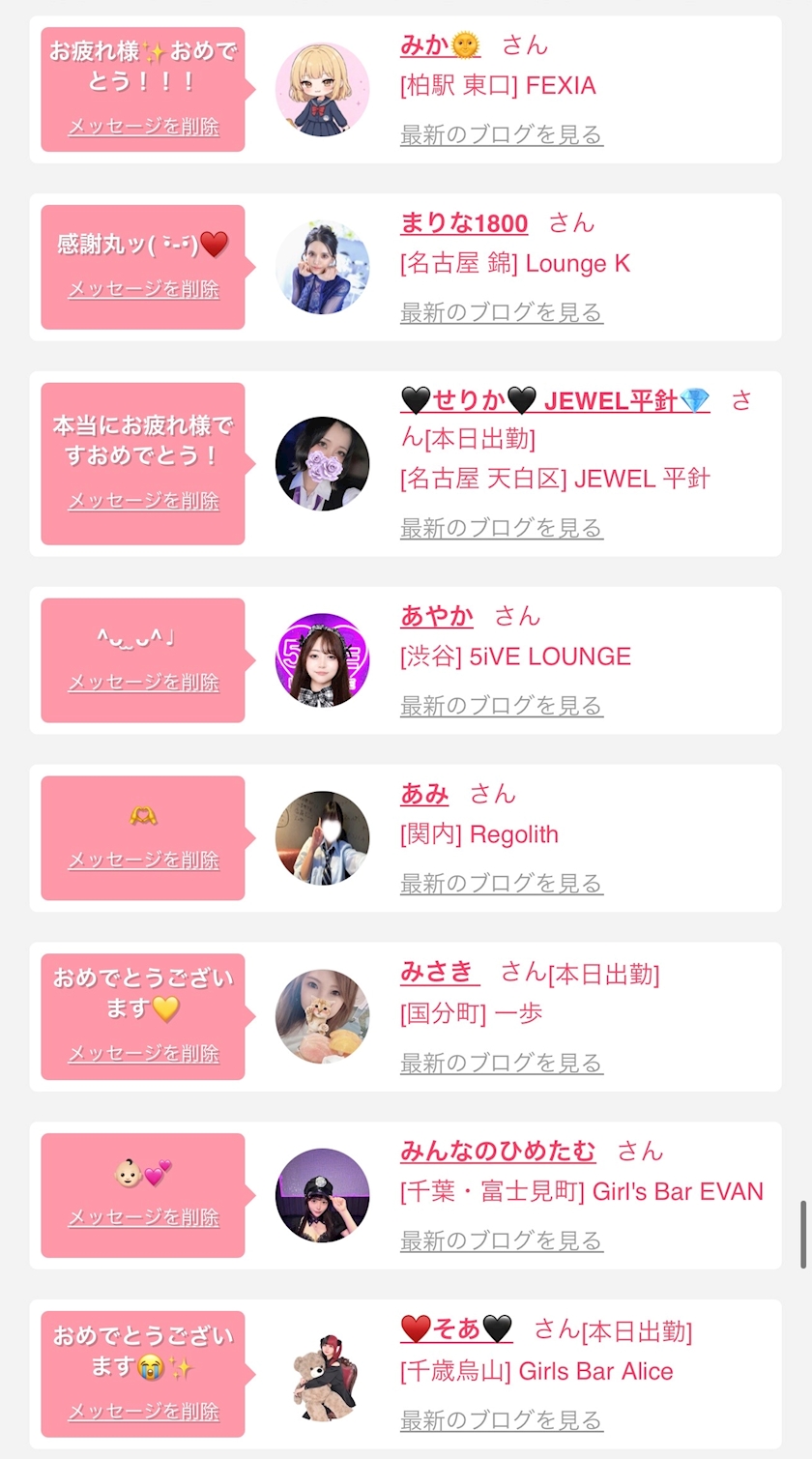Open そあ's profile name link

tap(456, 1329)
